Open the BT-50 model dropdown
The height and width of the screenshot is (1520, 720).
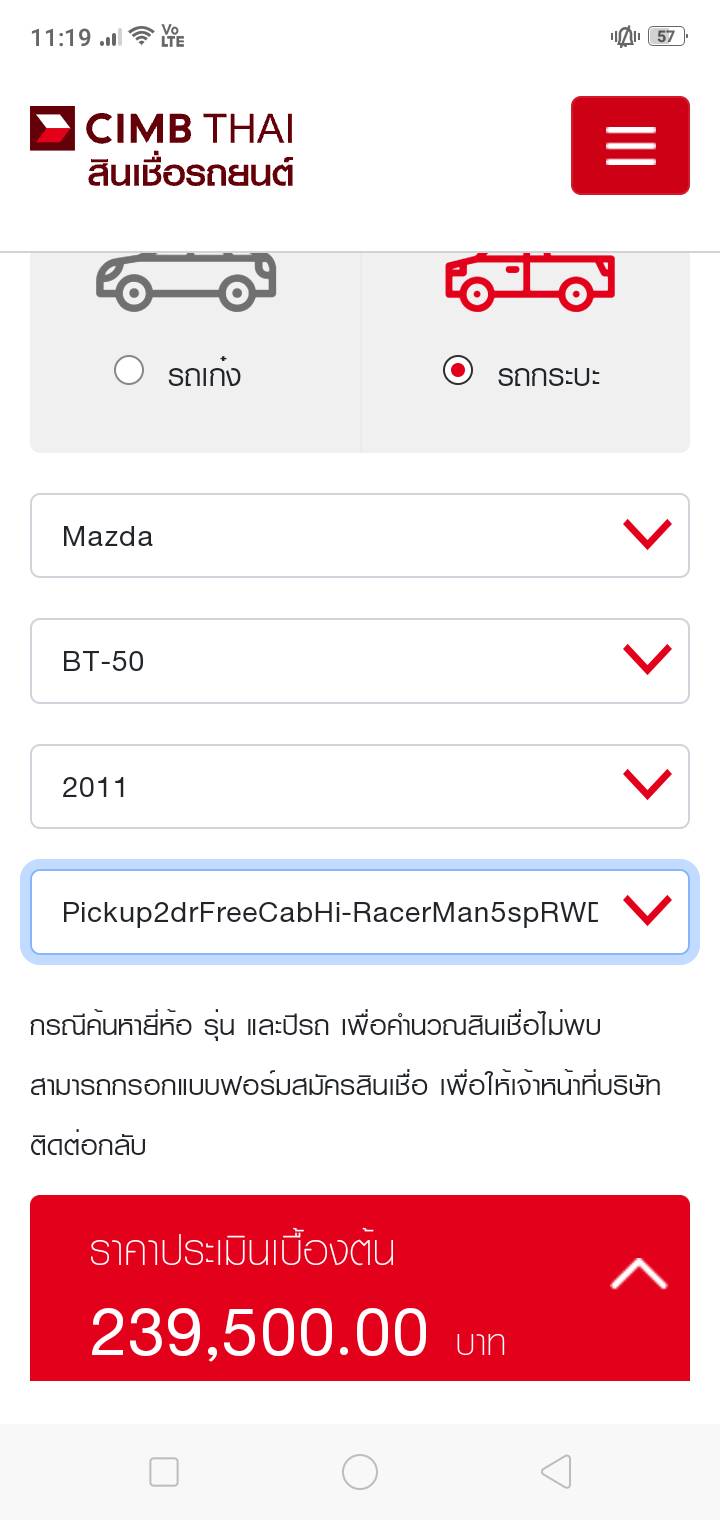pos(360,661)
